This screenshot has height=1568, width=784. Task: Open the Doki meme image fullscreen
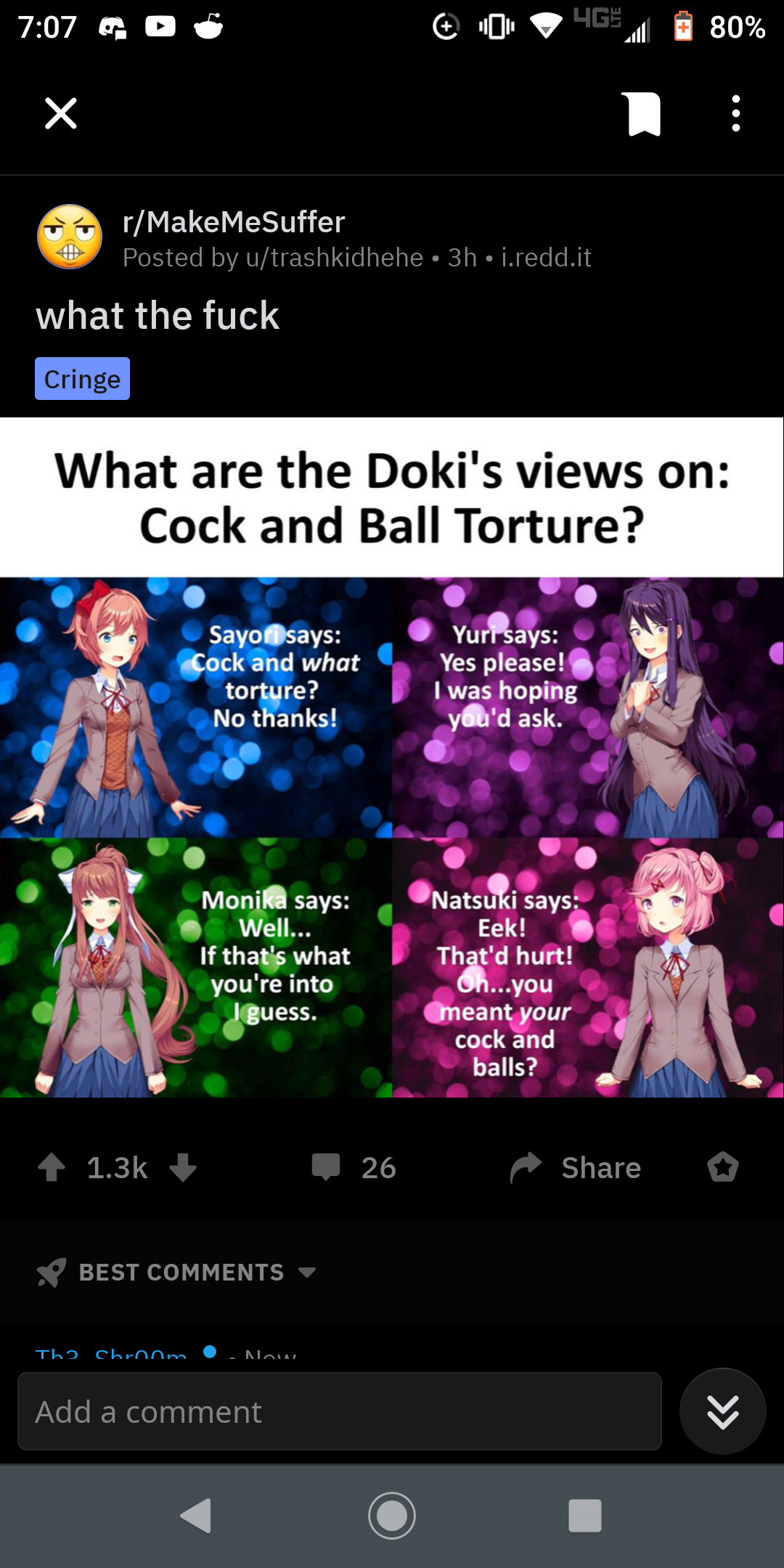point(392,758)
